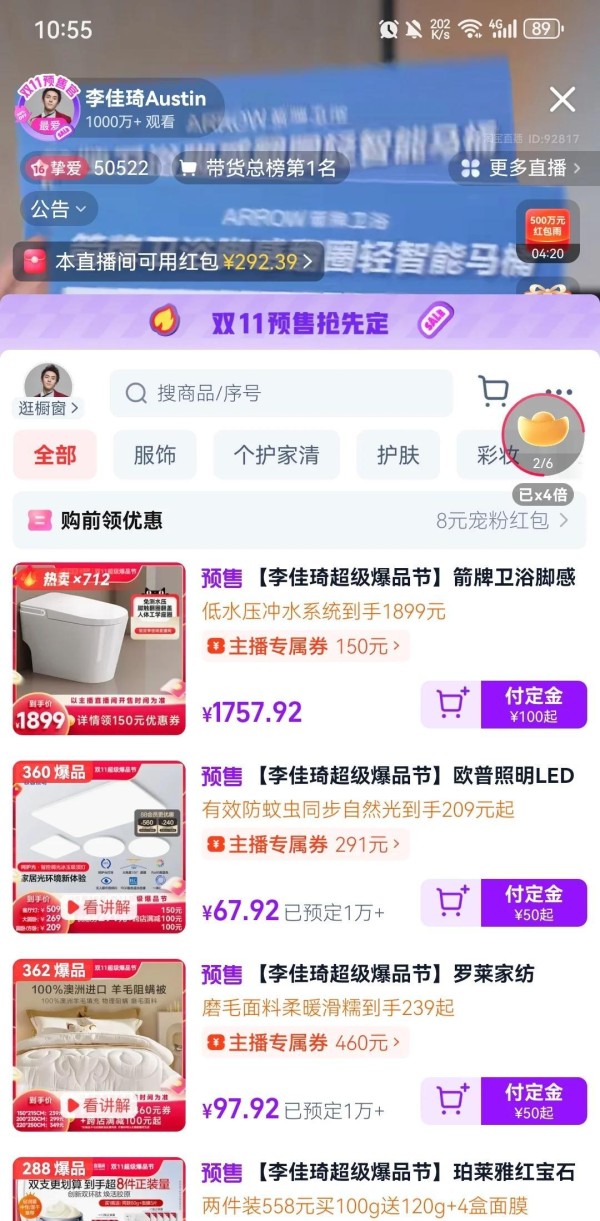Open the shopping cart icon
600x1221 pixels.
[494, 392]
